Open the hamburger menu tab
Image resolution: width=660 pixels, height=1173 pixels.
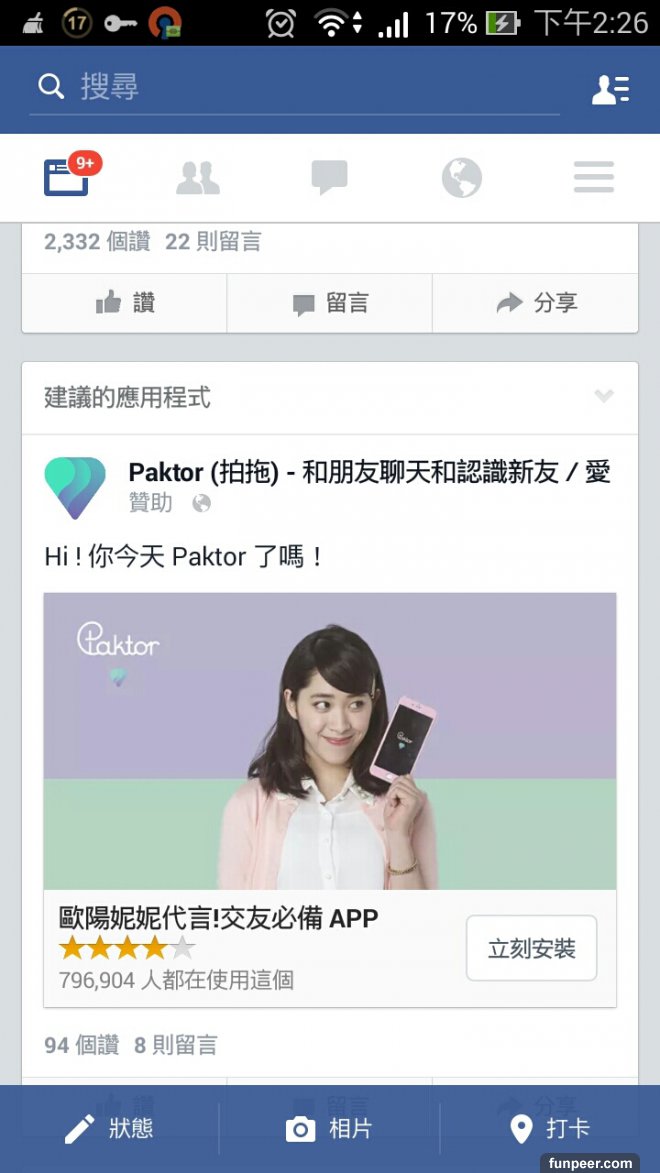point(593,178)
